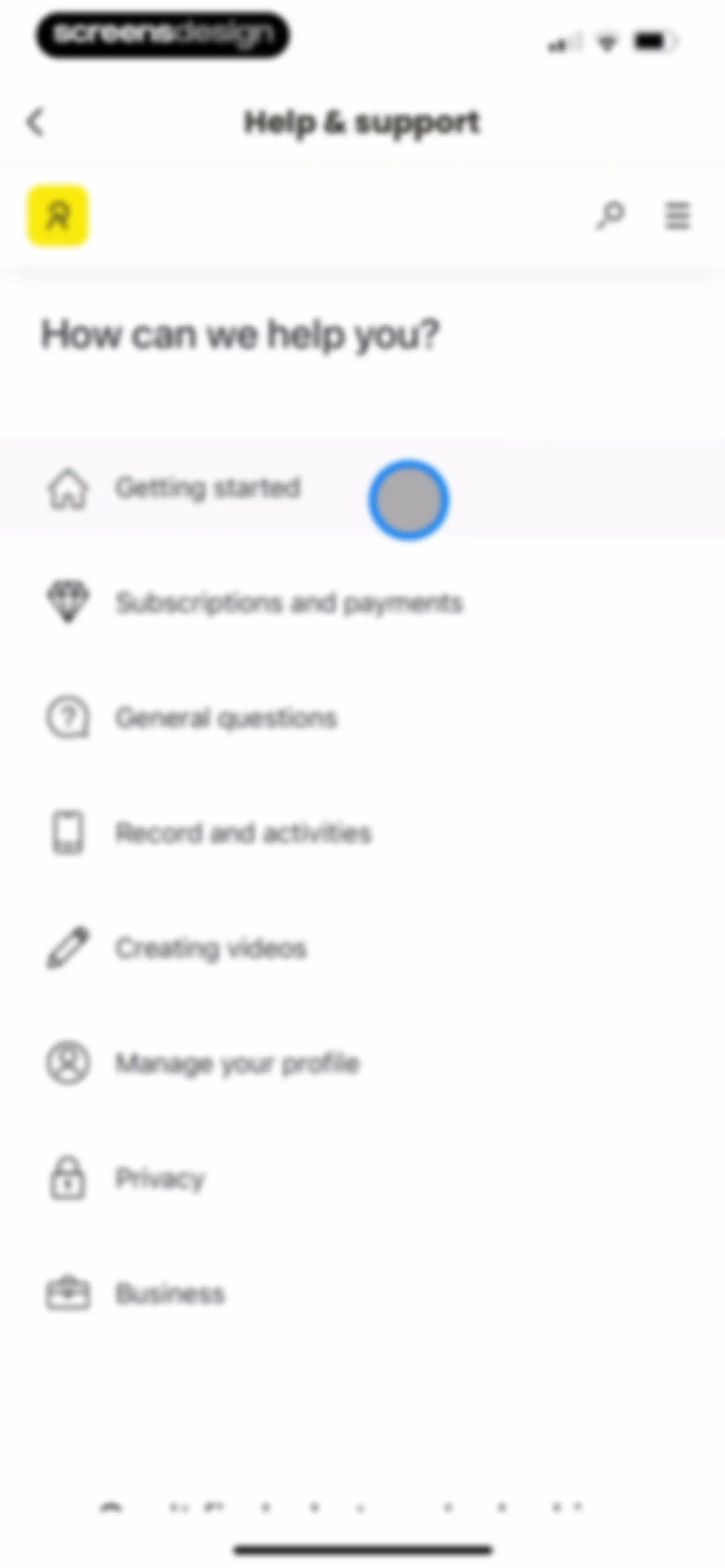Tap the yellow logo tile

tap(58, 216)
